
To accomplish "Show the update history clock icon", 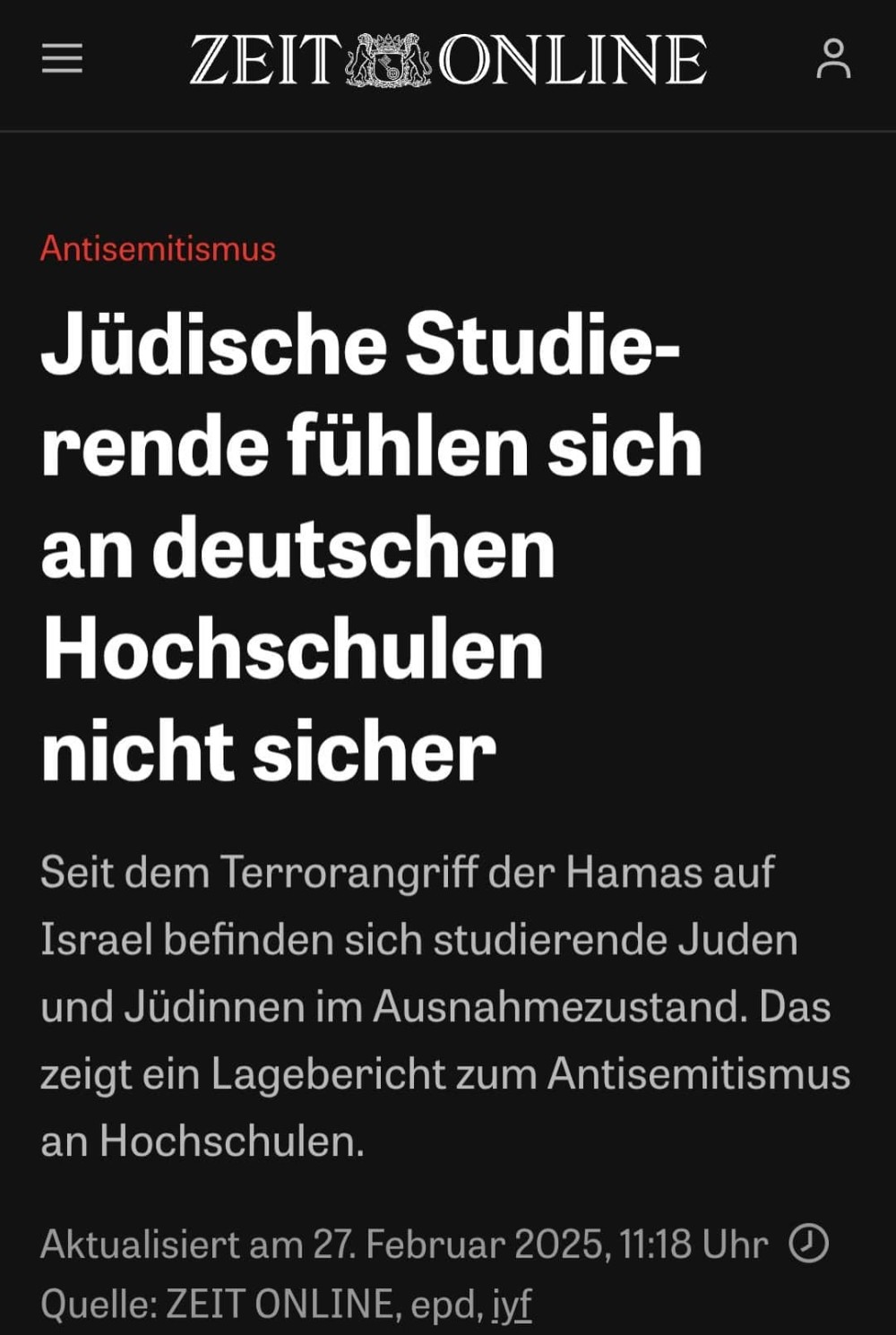I will 808,1244.
